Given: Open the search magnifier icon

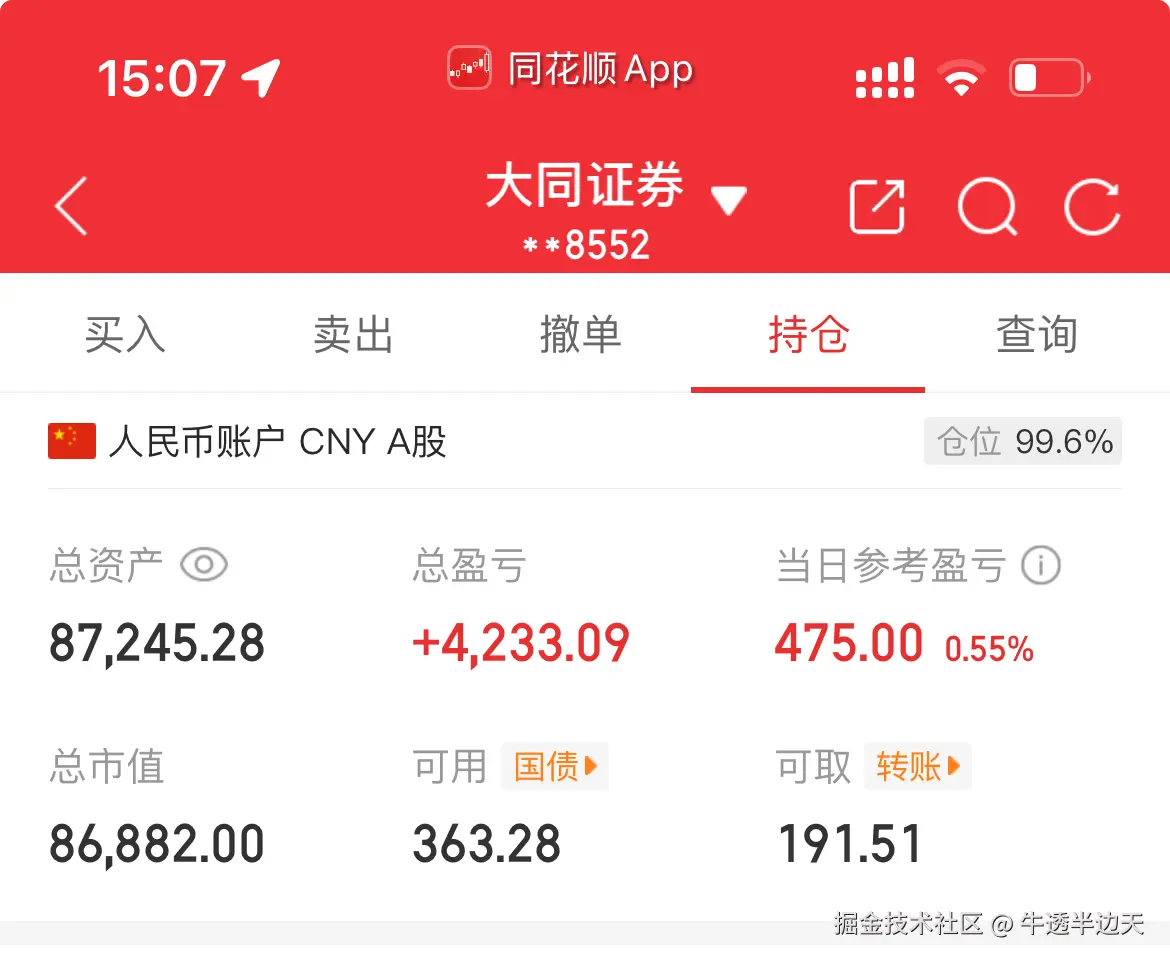Looking at the screenshot, I should 987,207.
